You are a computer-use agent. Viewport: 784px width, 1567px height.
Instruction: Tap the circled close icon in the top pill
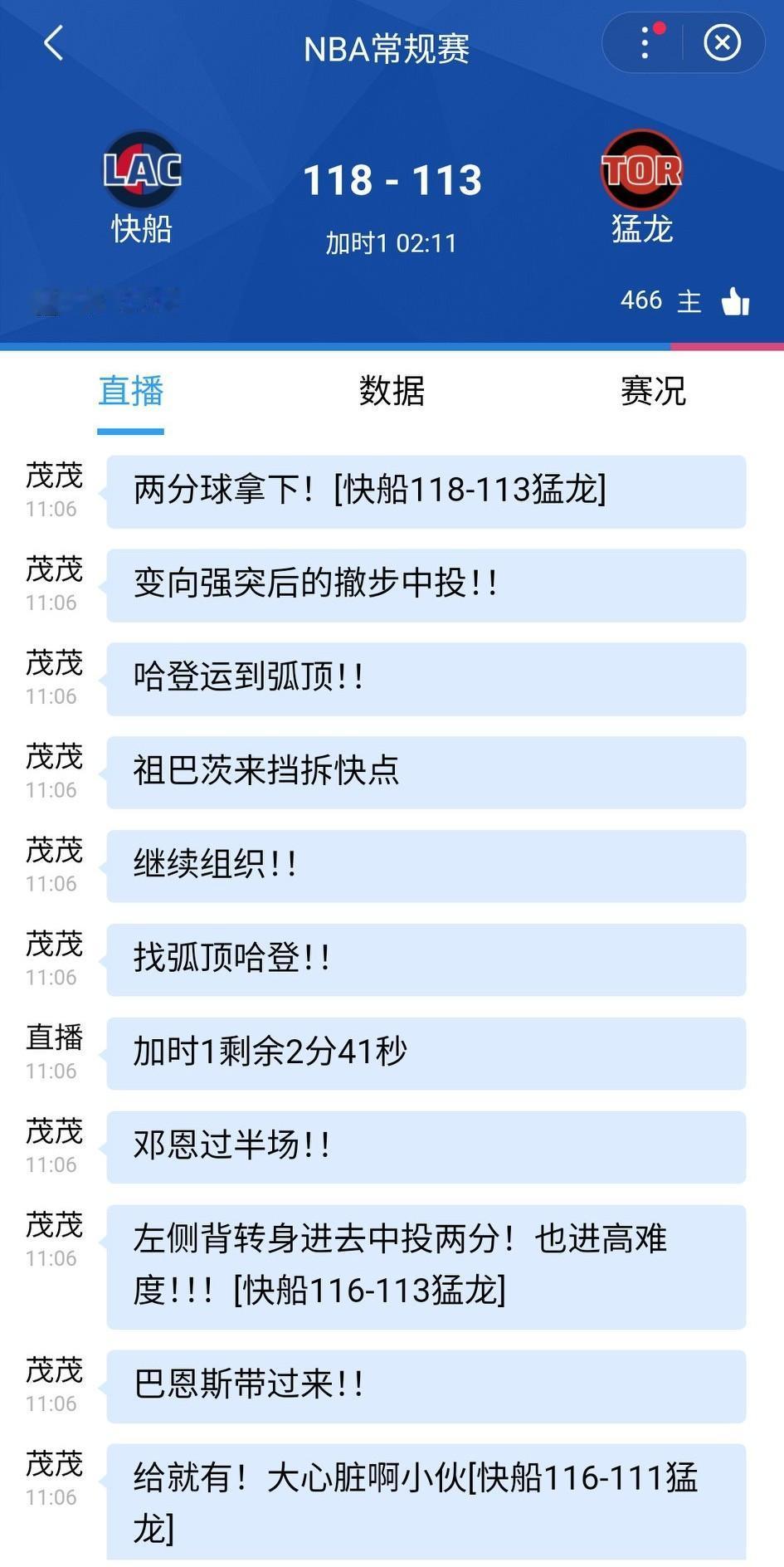721,42
